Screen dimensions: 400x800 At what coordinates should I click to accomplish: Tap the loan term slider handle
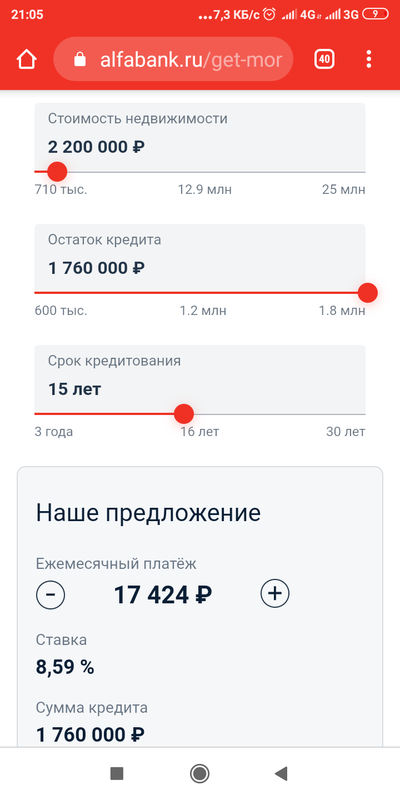[184, 414]
